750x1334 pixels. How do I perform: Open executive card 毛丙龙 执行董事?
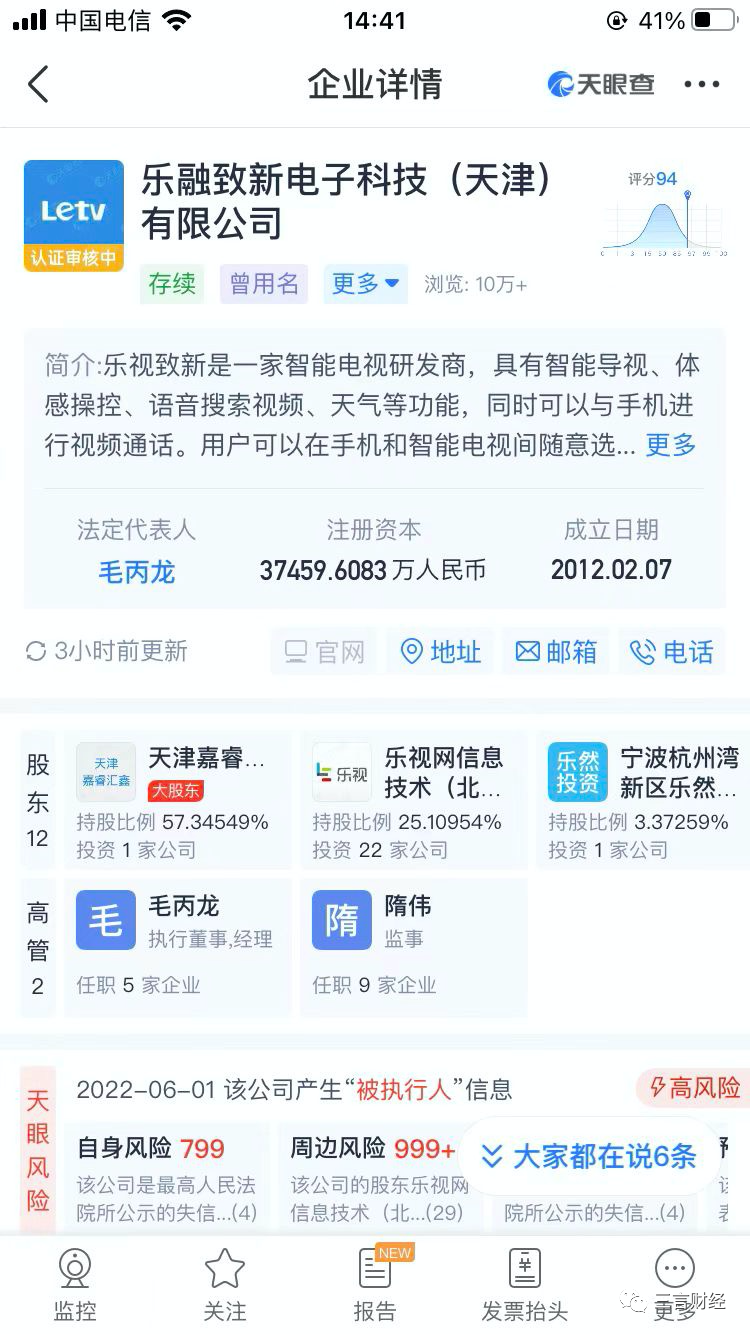tap(178, 947)
